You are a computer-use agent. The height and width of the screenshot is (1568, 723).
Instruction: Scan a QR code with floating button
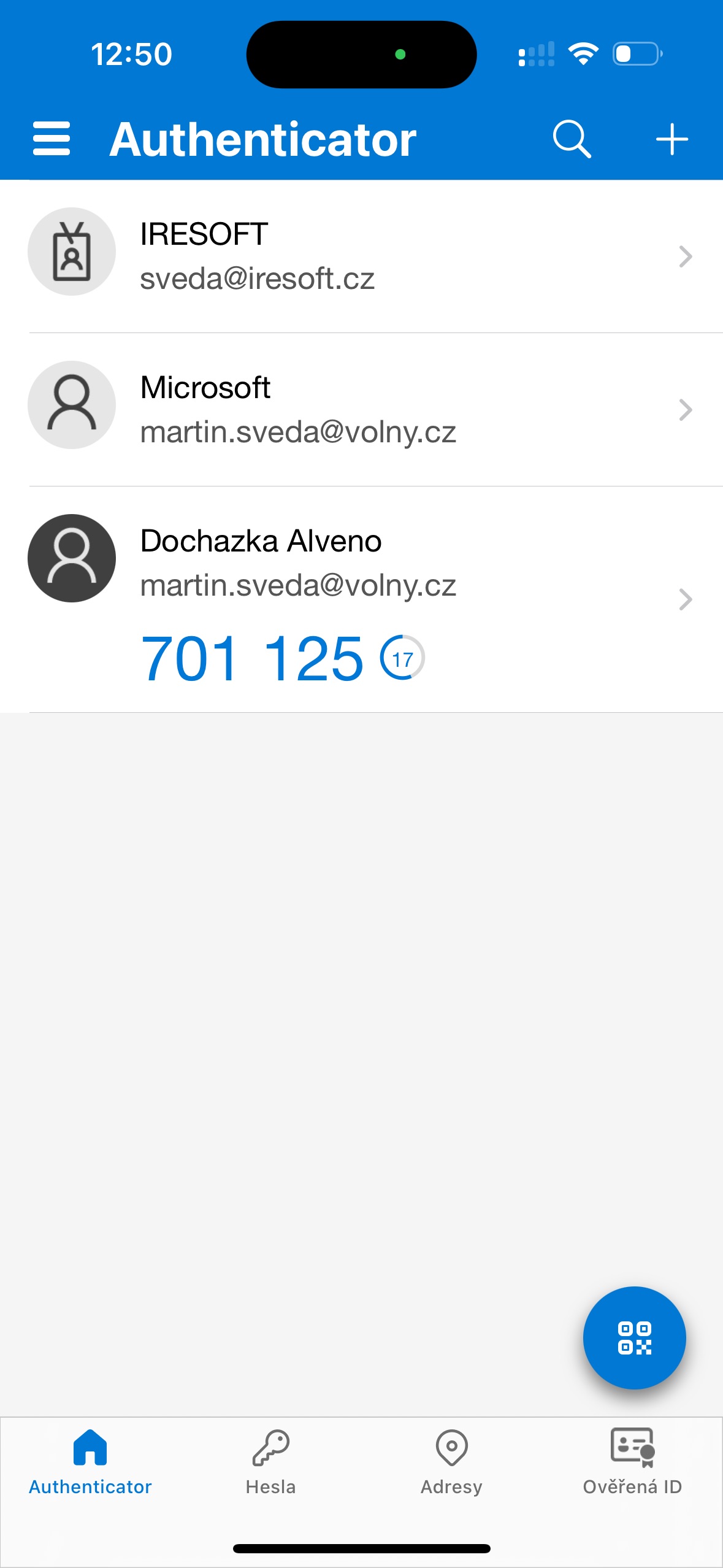tap(634, 1338)
